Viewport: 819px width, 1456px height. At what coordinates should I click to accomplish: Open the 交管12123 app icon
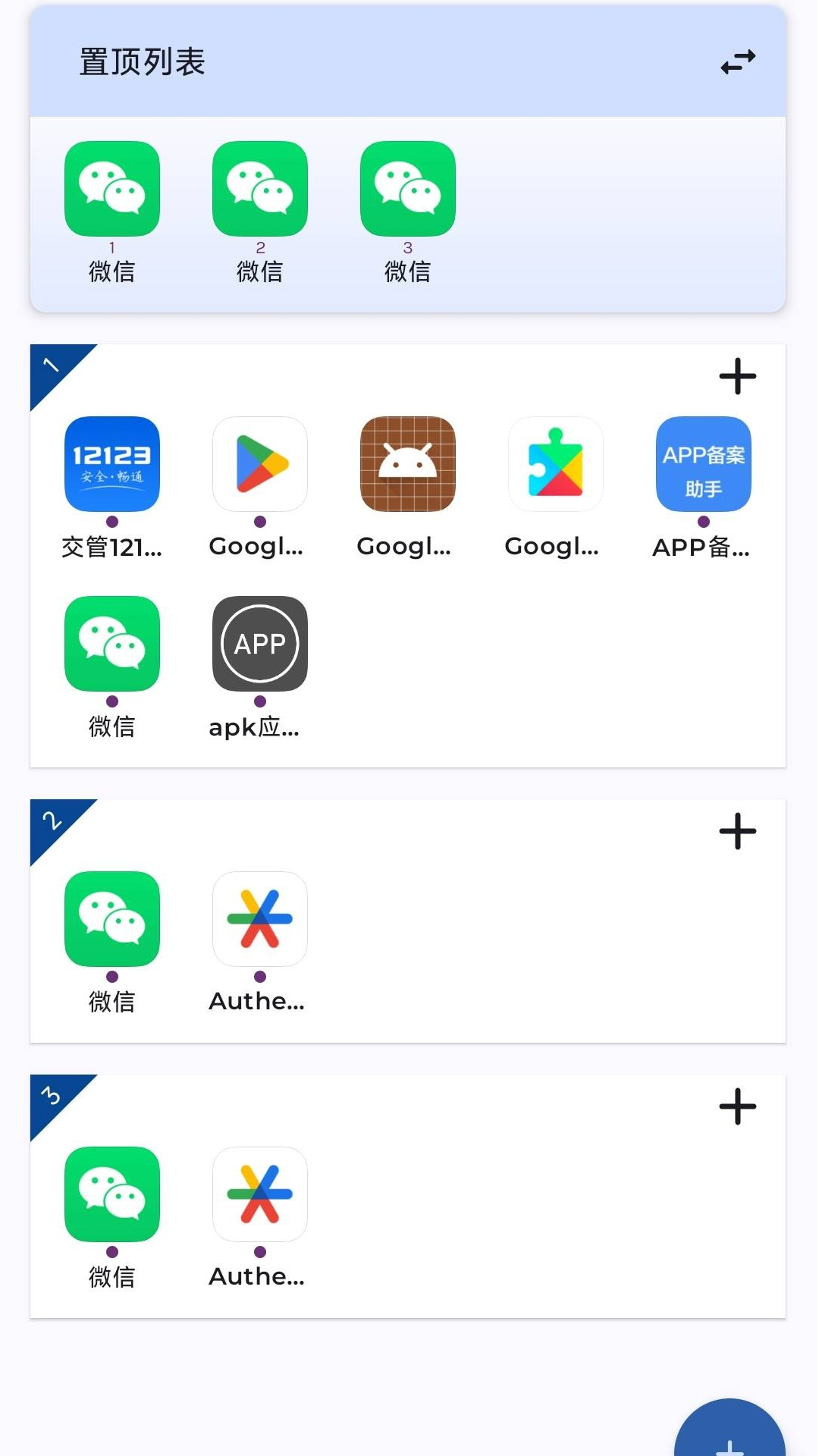(111, 464)
